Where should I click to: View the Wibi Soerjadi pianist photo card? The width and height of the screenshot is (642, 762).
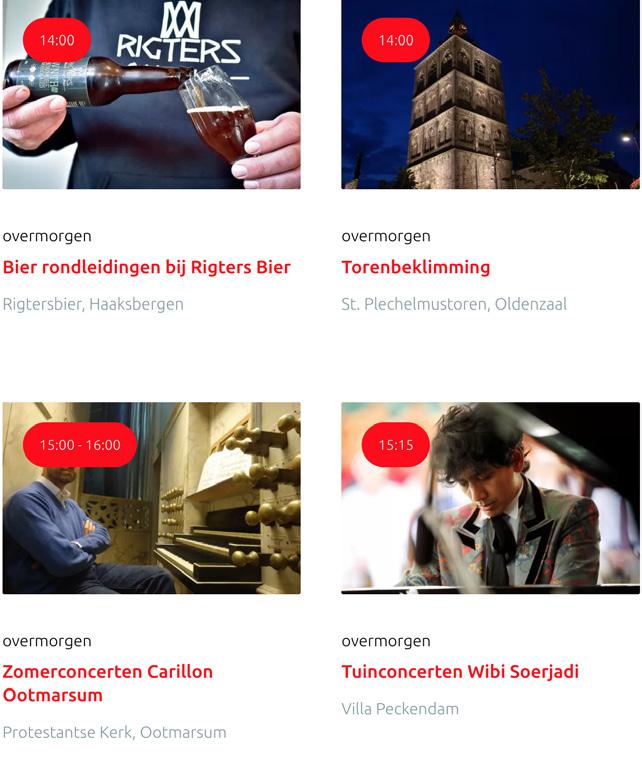pyautogui.click(x=490, y=498)
